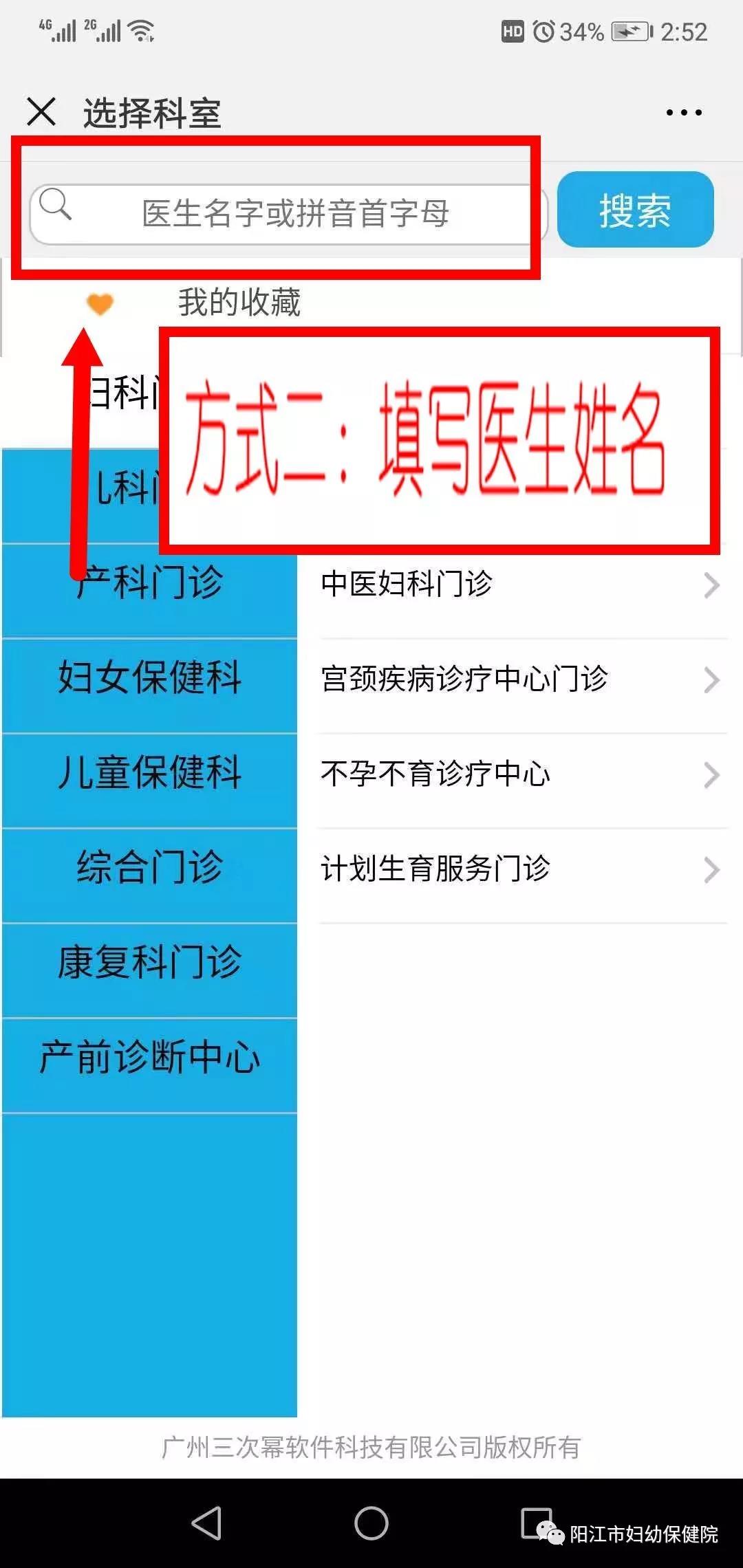
Task: Tap the doctor name search field
Action: [289, 214]
